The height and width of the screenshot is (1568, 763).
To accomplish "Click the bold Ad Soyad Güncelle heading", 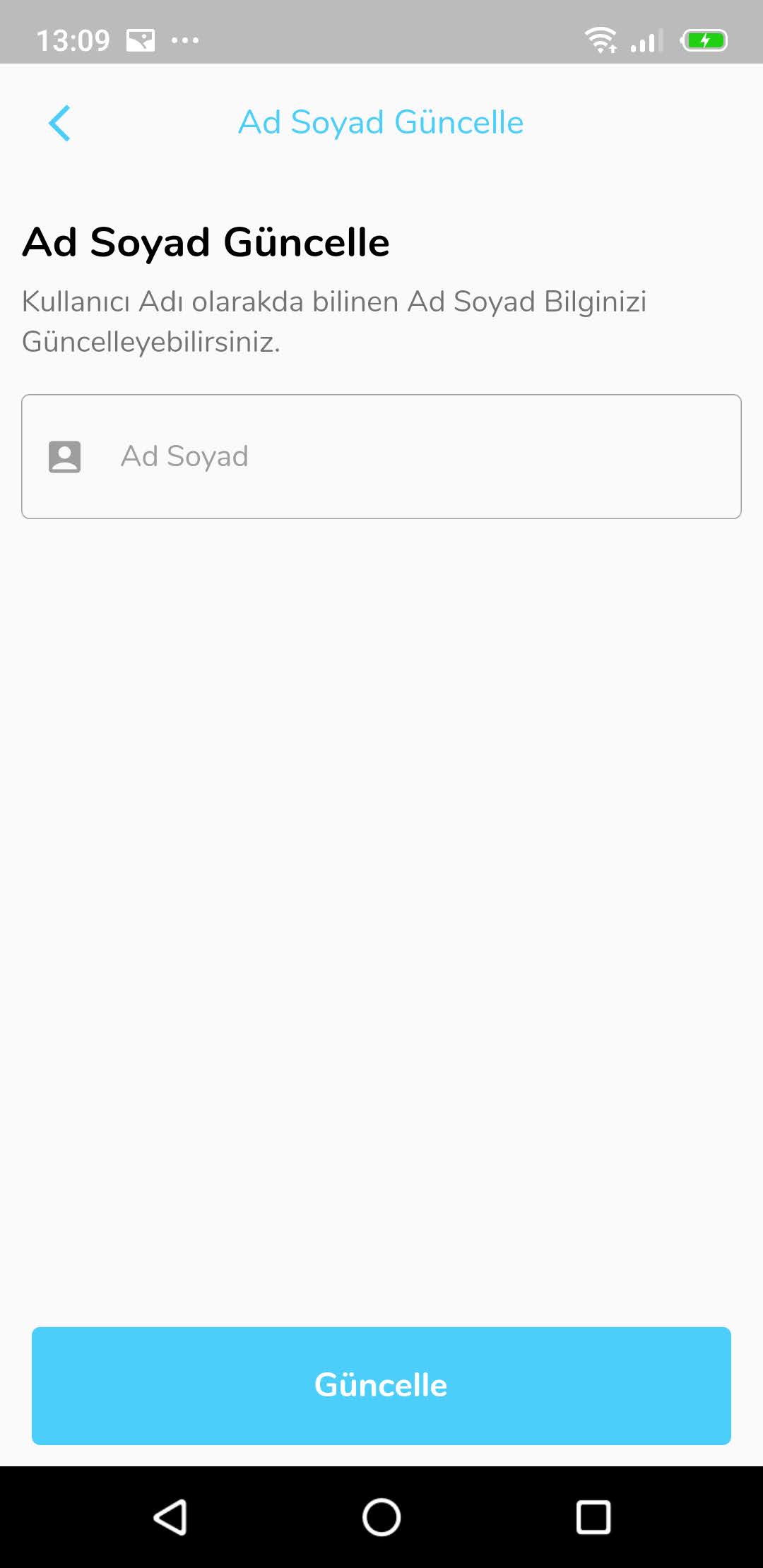I will point(206,241).
